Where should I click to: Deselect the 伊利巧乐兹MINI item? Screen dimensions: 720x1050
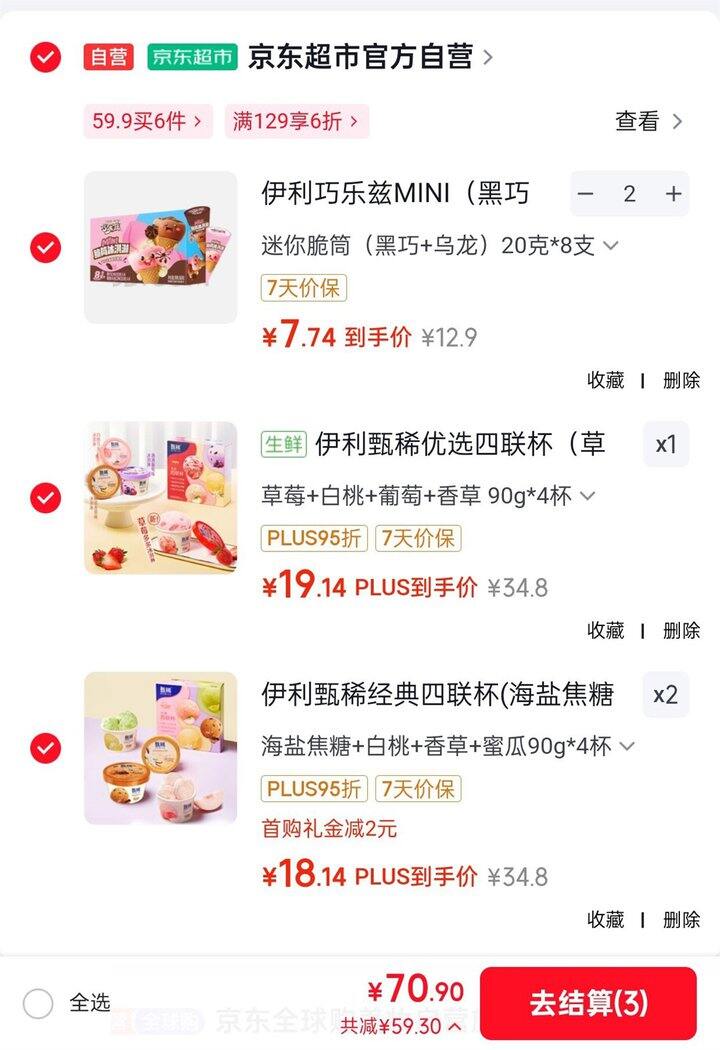pyautogui.click(x=45, y=247)
